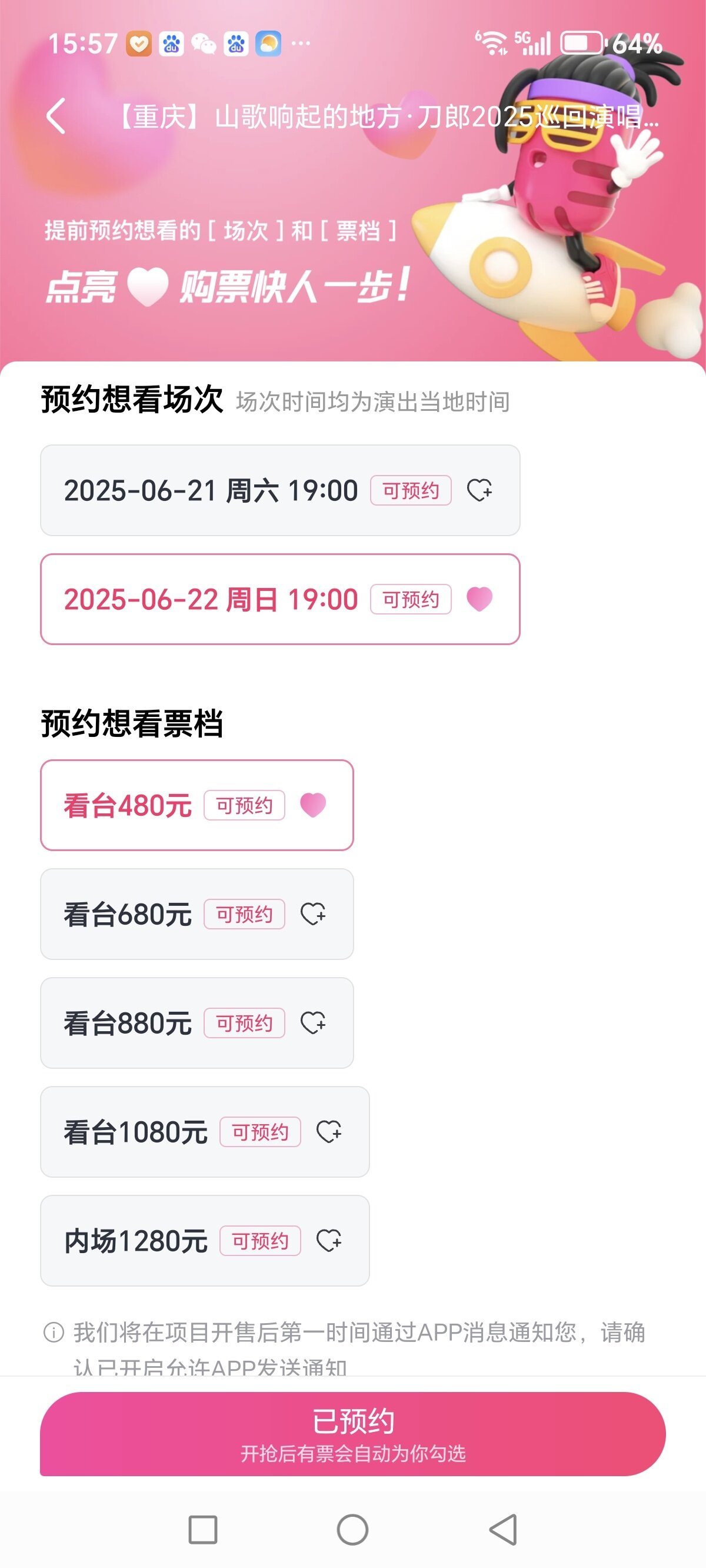Select the 2025-06-21 Saturday 19:00 session

(280, 490)
